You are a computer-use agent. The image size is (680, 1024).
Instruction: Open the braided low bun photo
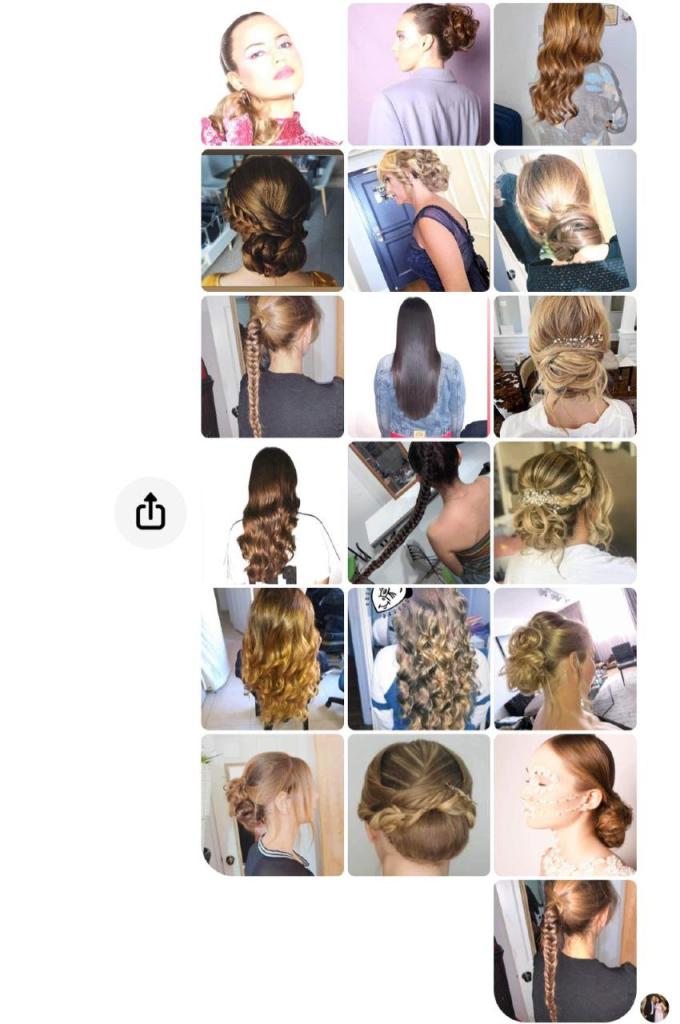click(272, 220)
